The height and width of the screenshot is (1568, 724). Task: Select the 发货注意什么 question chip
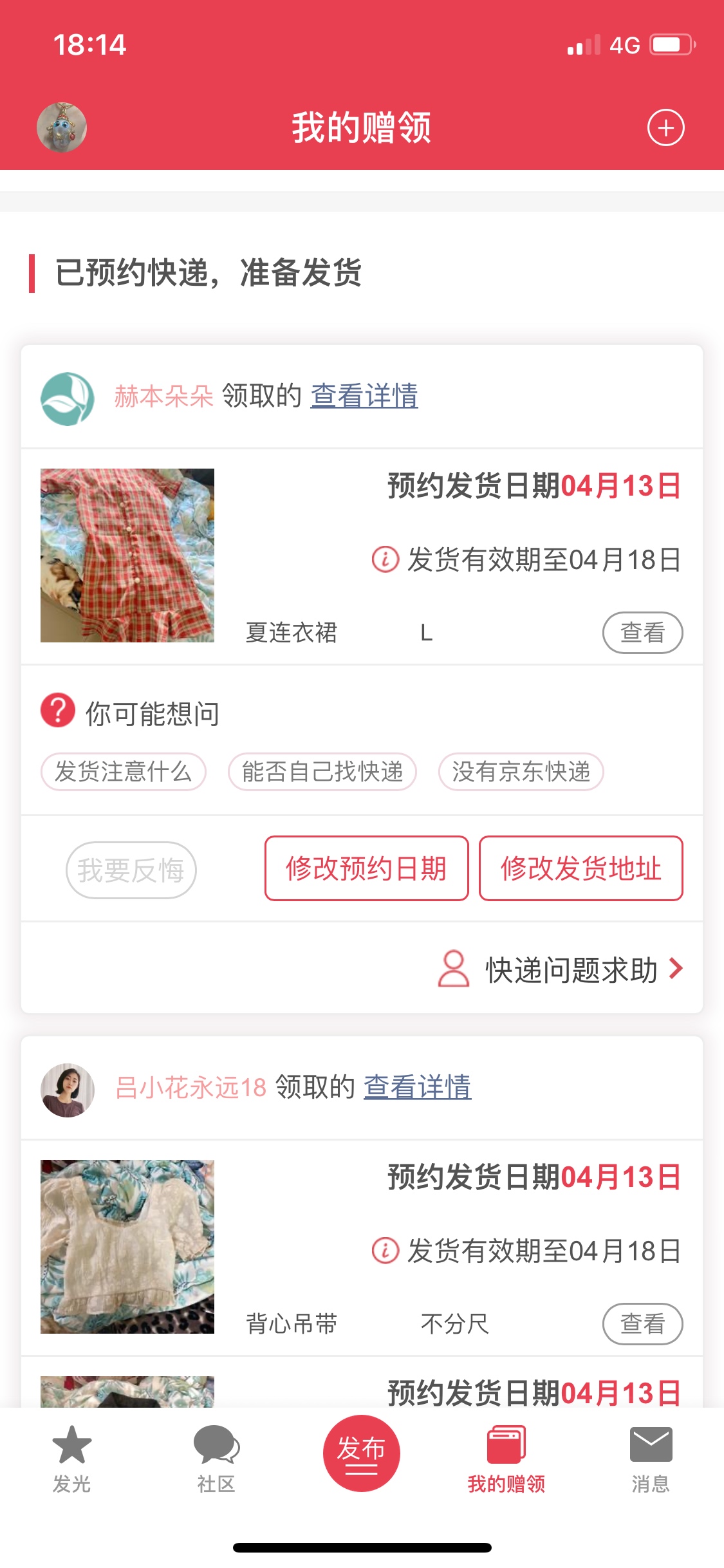[124, 772]
